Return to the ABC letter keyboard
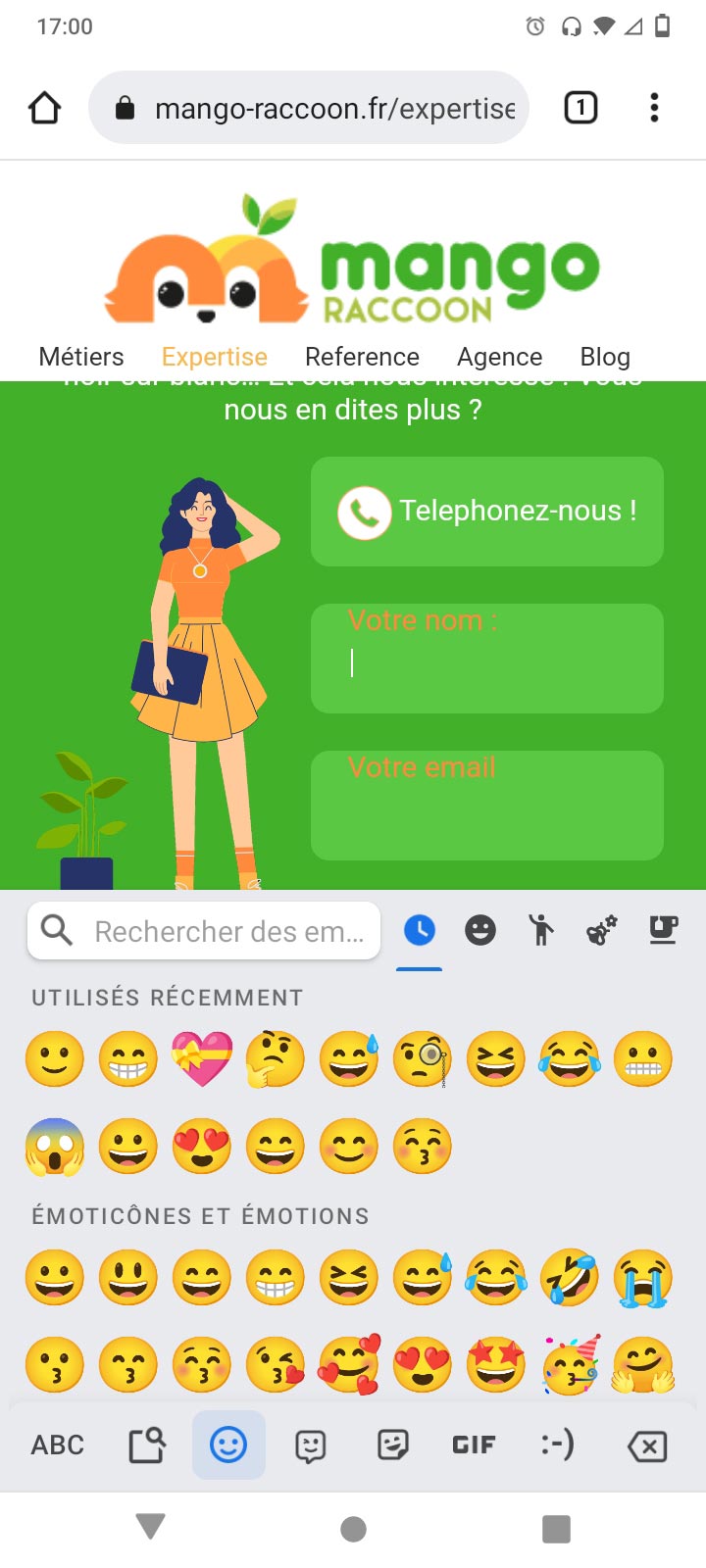Viewport: 706px width, 1568px height. 58,1445
